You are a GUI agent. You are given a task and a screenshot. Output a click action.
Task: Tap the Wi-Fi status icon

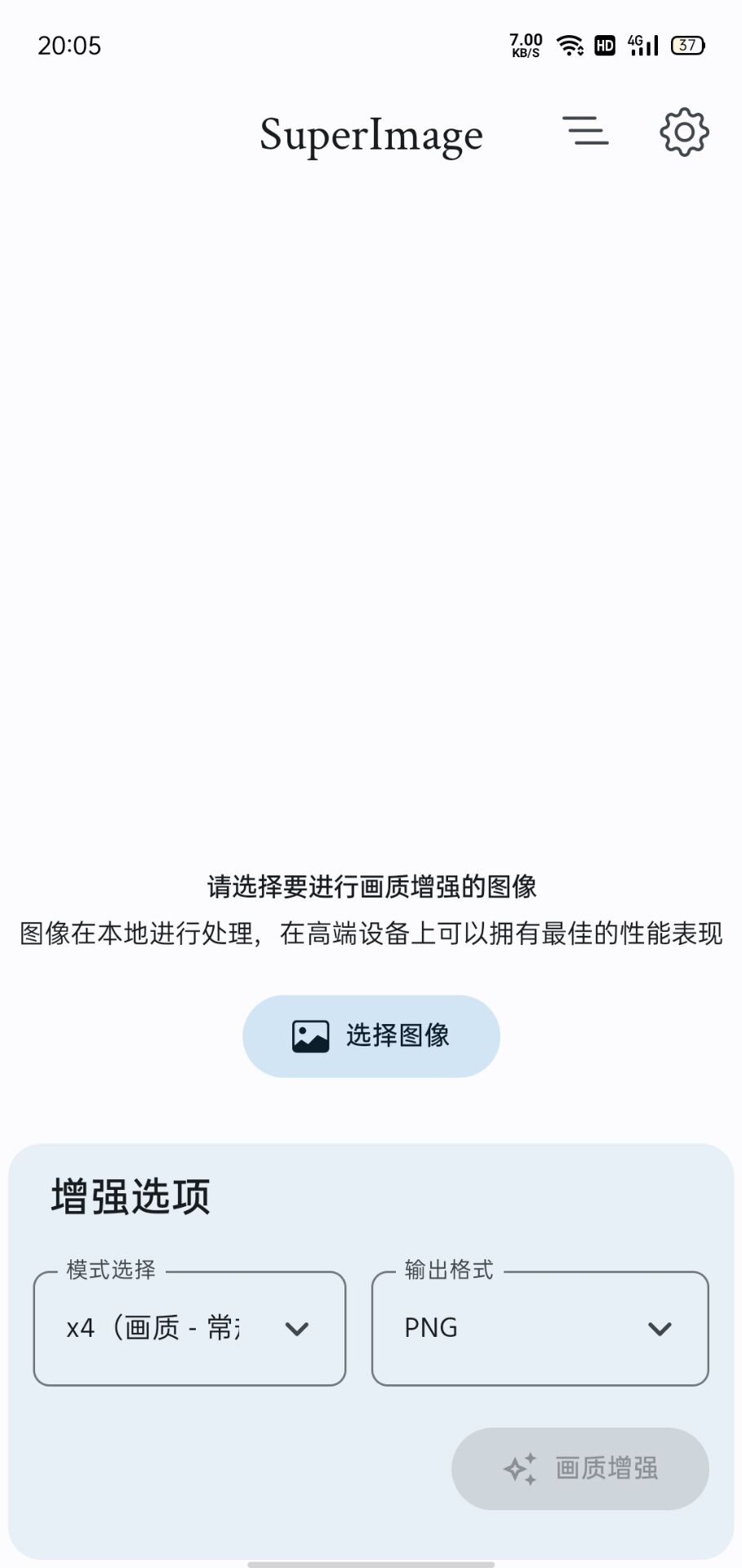click(x=569, y=45)
